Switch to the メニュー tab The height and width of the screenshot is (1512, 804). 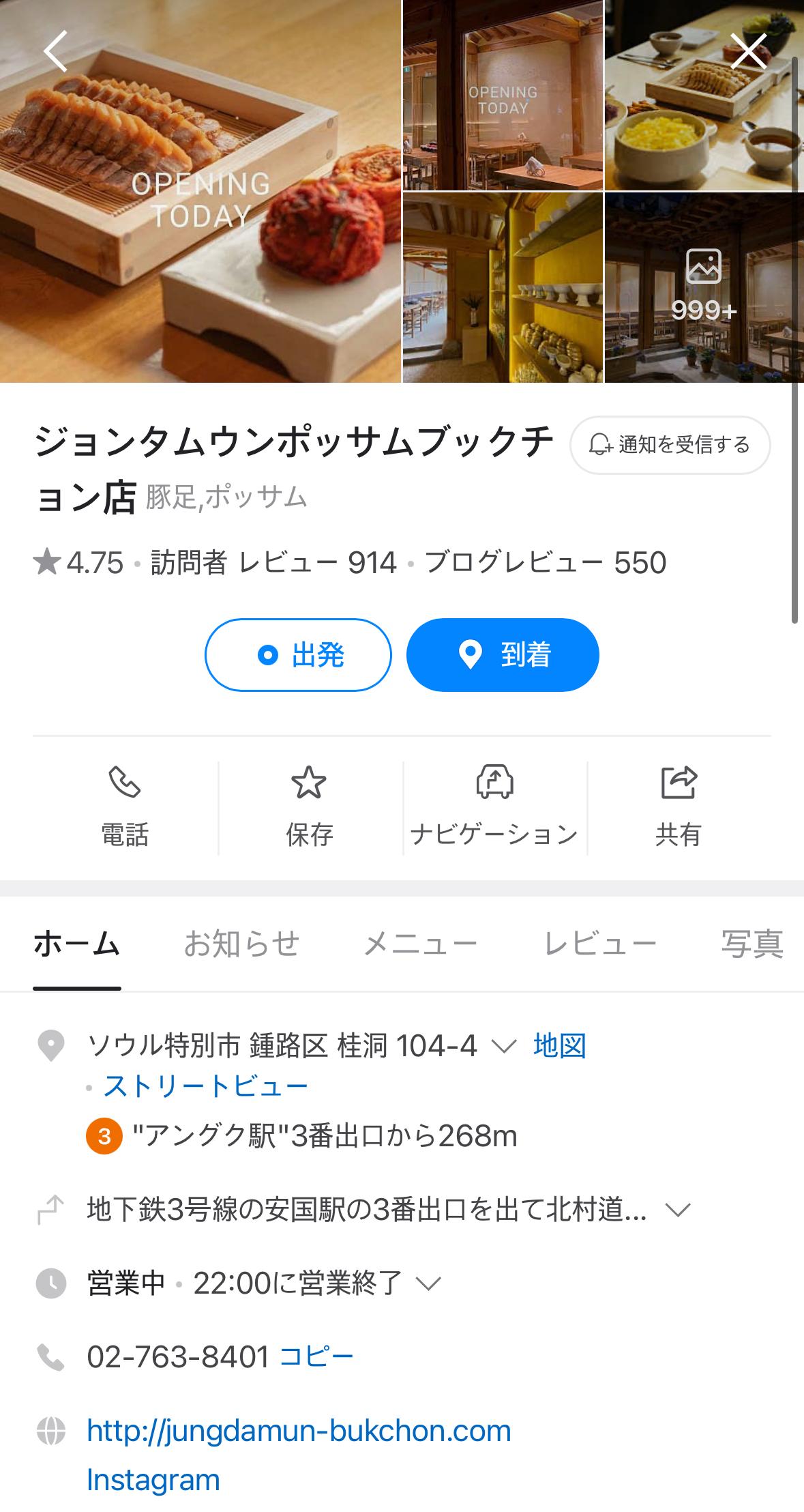[x=420, y=944]
